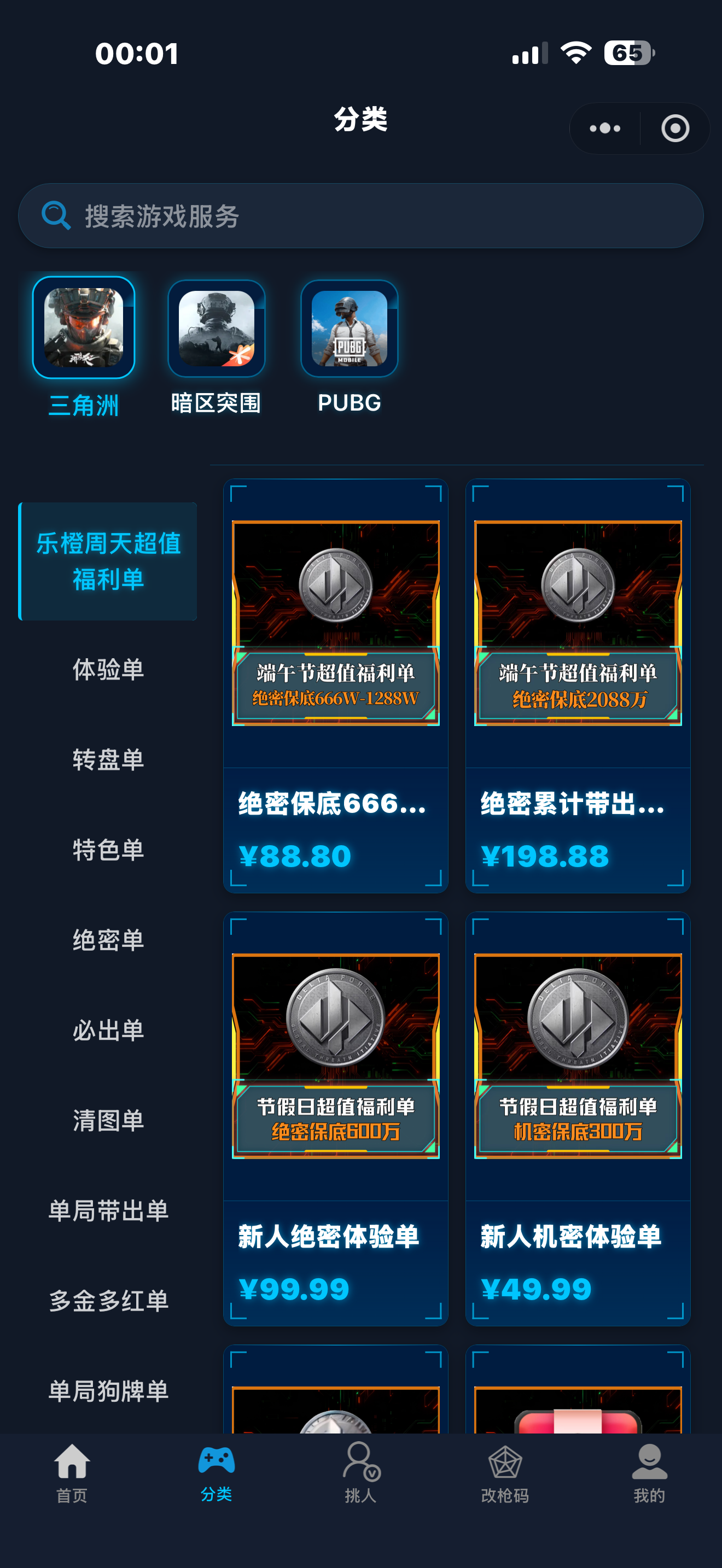This screenshot has width=722, height=1568.
Task: Select the PUBG game
Action: pos(350,348)
